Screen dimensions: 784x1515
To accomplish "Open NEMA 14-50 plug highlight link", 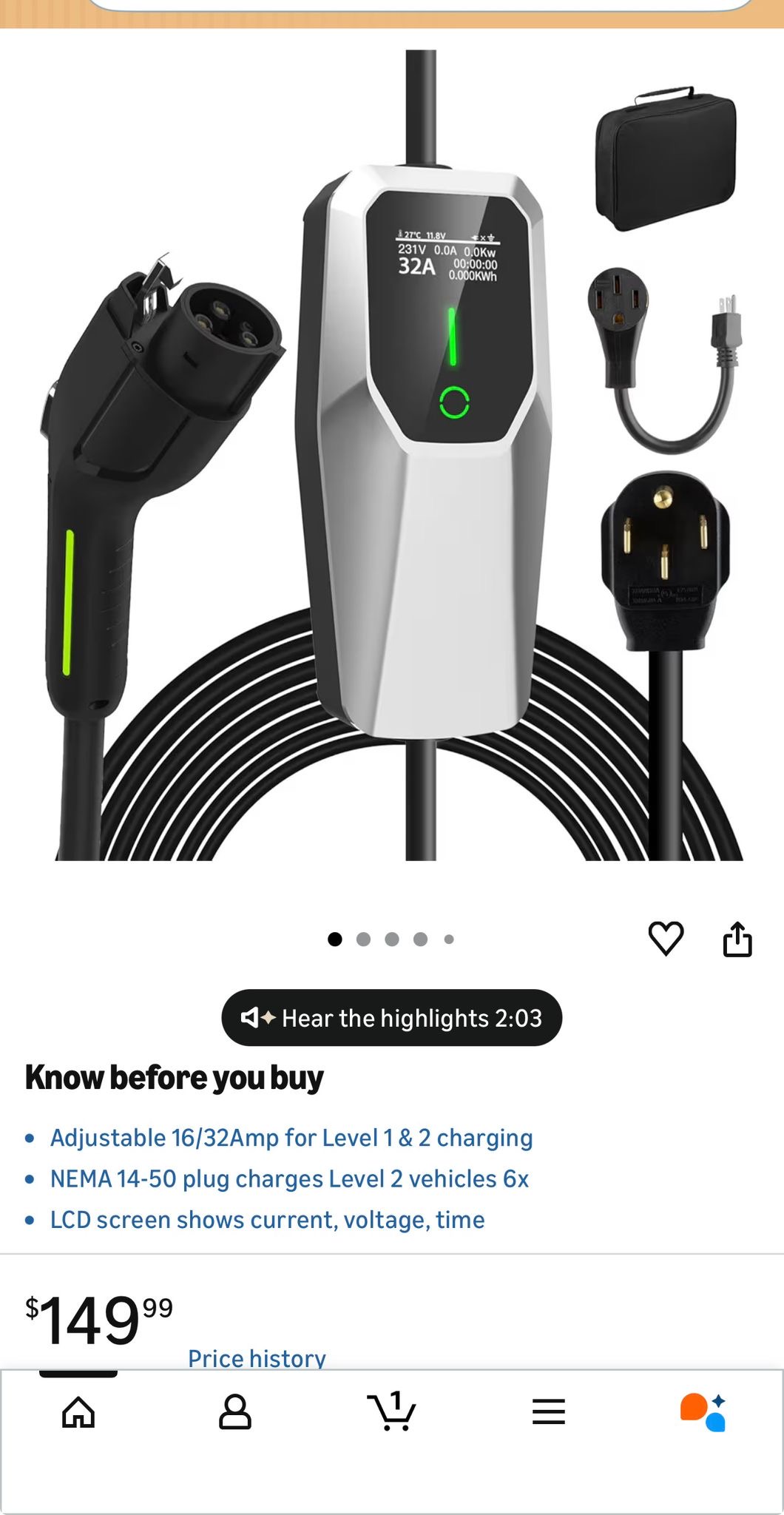I will click(x=289, y=1178).
